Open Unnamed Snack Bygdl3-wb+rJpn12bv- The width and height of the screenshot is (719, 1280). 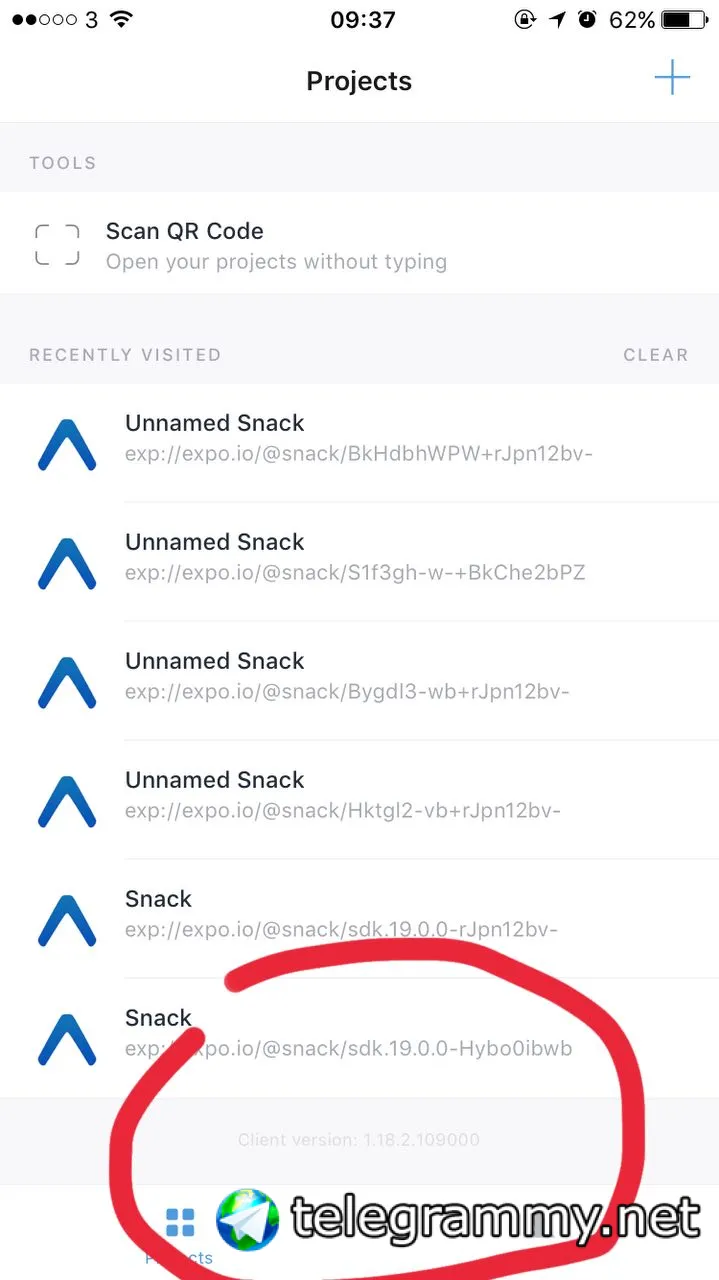[x=358, y=678]
